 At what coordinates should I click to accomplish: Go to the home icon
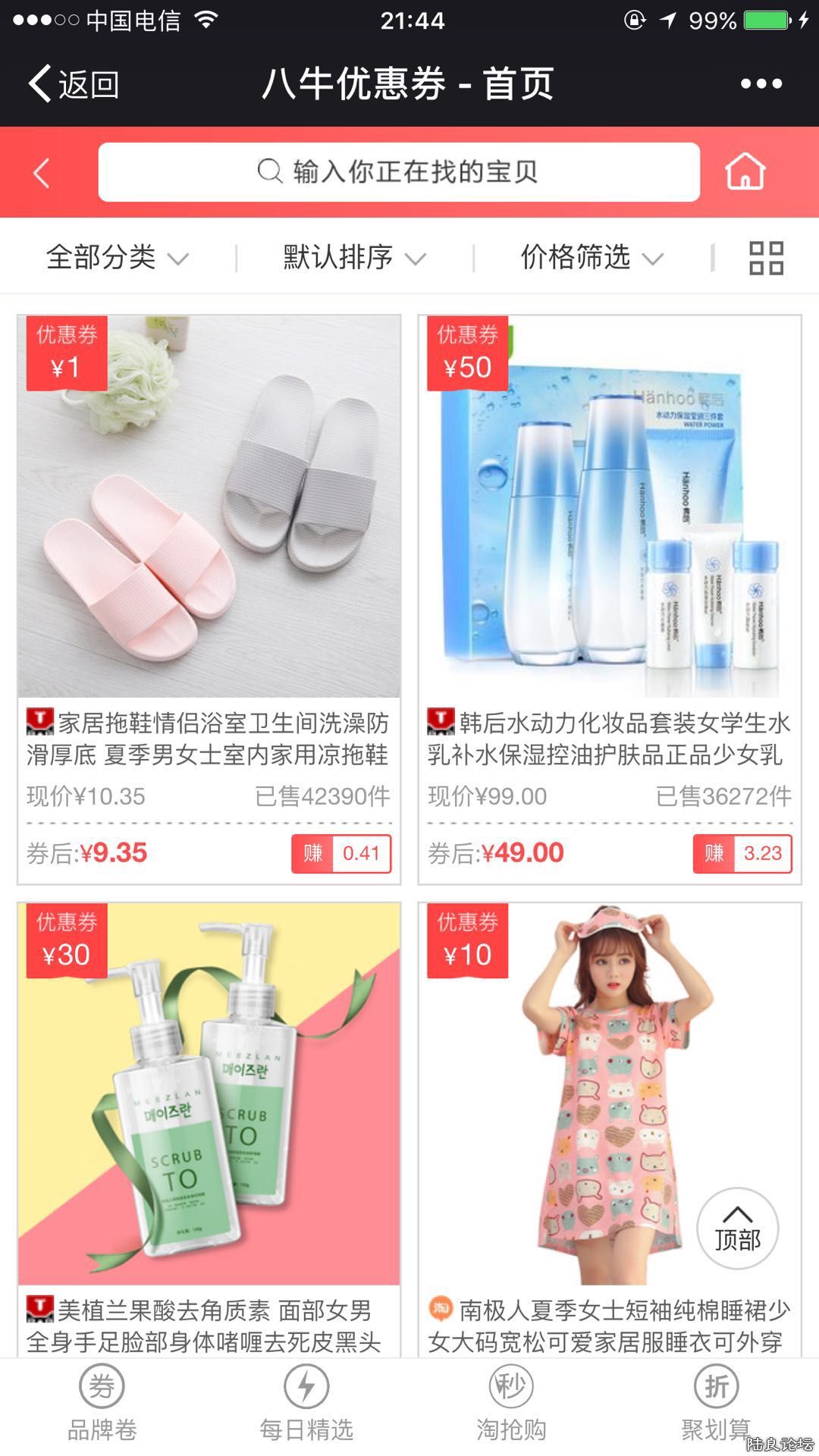click(x=745, y=172)
